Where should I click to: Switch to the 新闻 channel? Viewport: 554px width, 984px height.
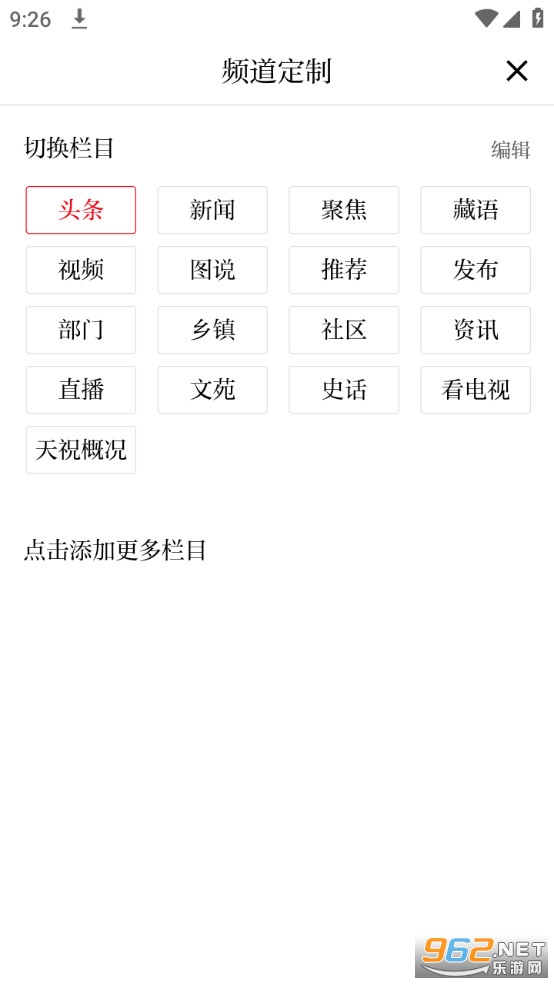pos(213,210)
